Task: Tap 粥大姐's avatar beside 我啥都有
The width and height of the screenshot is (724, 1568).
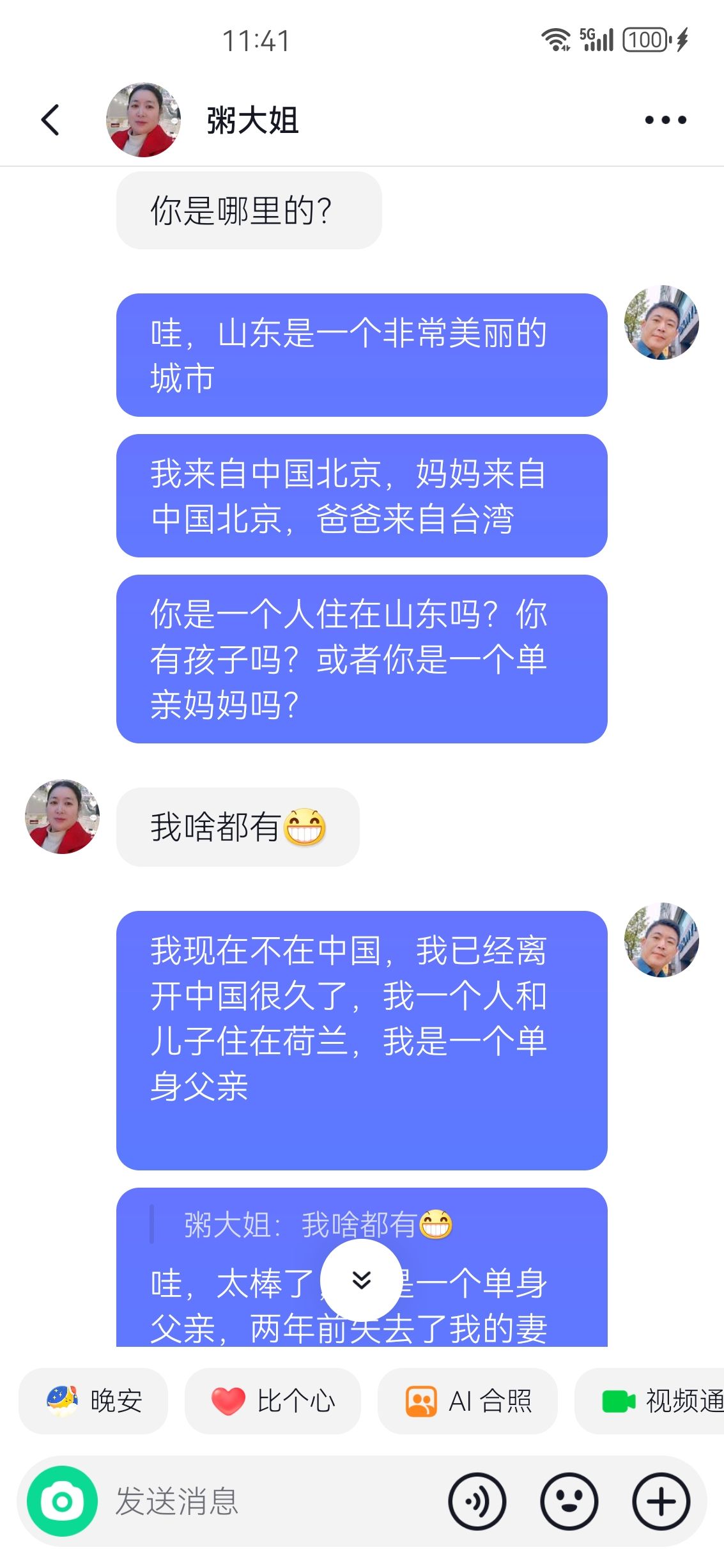Action: pyautogui.click(x=62, y=816)
